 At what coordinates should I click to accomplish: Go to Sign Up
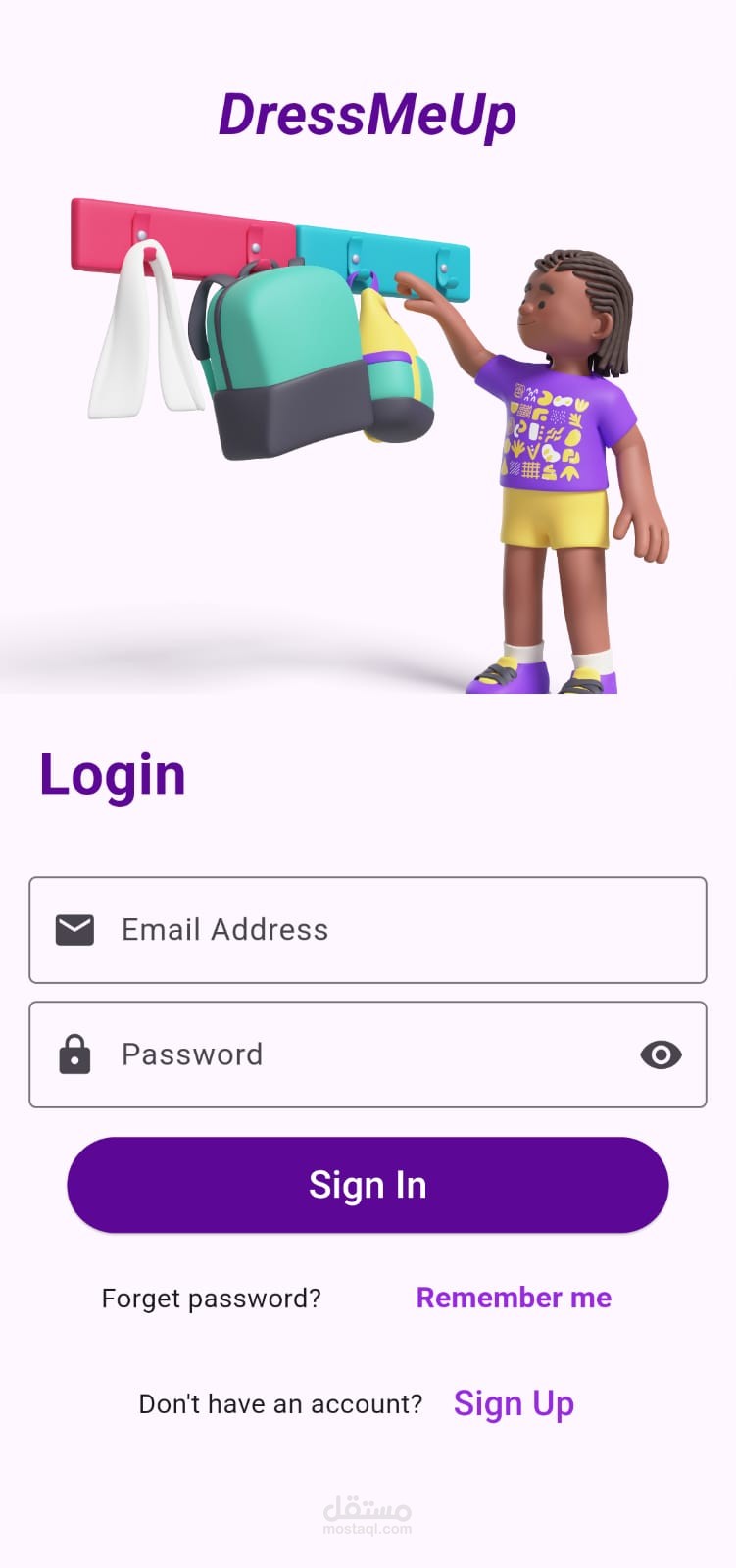[x=514, y=1403]
